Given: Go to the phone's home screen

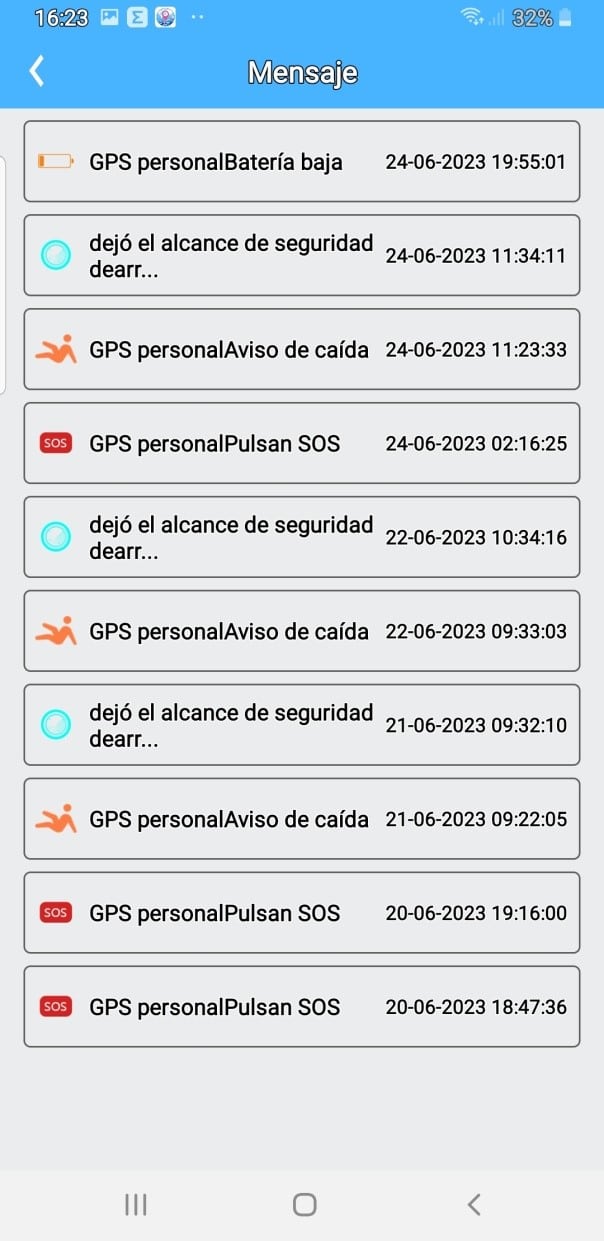Looking at the screenshot, I should pyautogui.click(x=305, y=1205).
